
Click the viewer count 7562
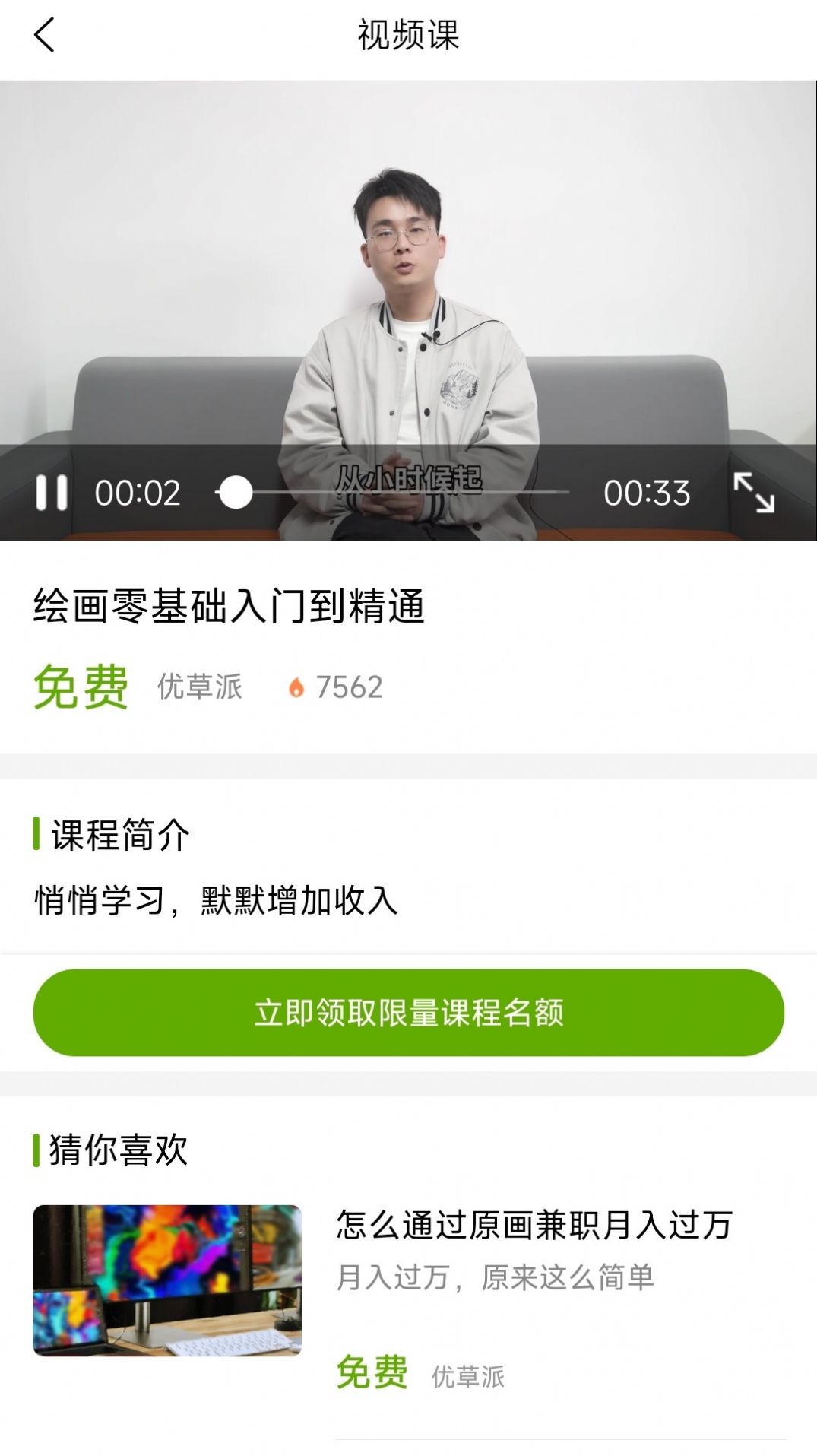tap(350, 687)
